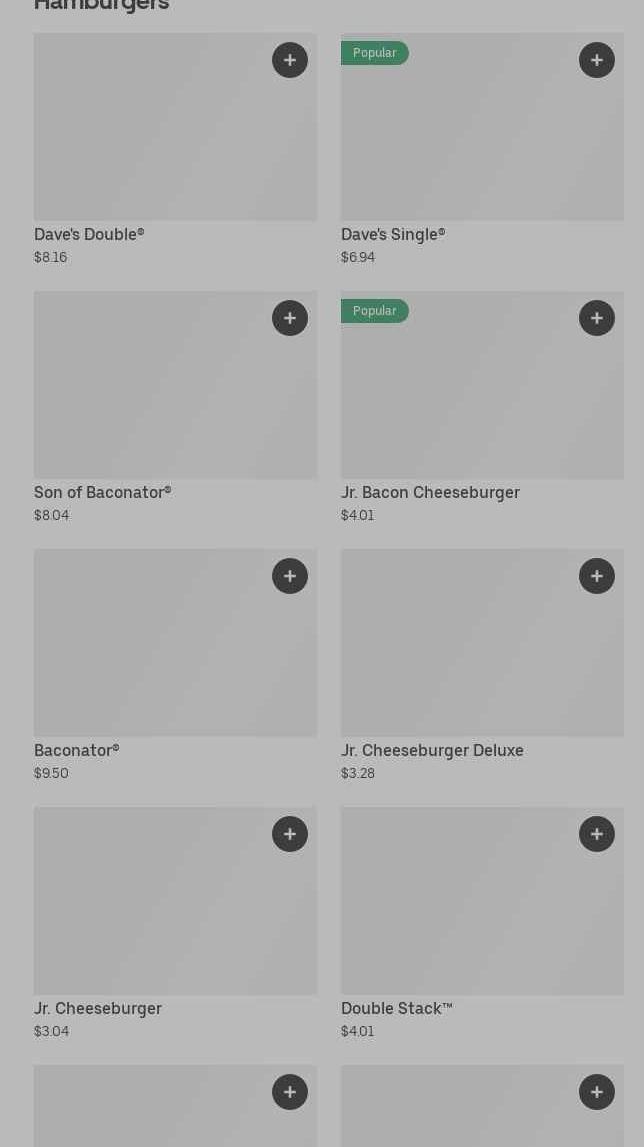This screenshot has width=644, height=1147.
Task: Quick-add the $3.04 Jr. Cheeseburger
Action: coord(290,834)
